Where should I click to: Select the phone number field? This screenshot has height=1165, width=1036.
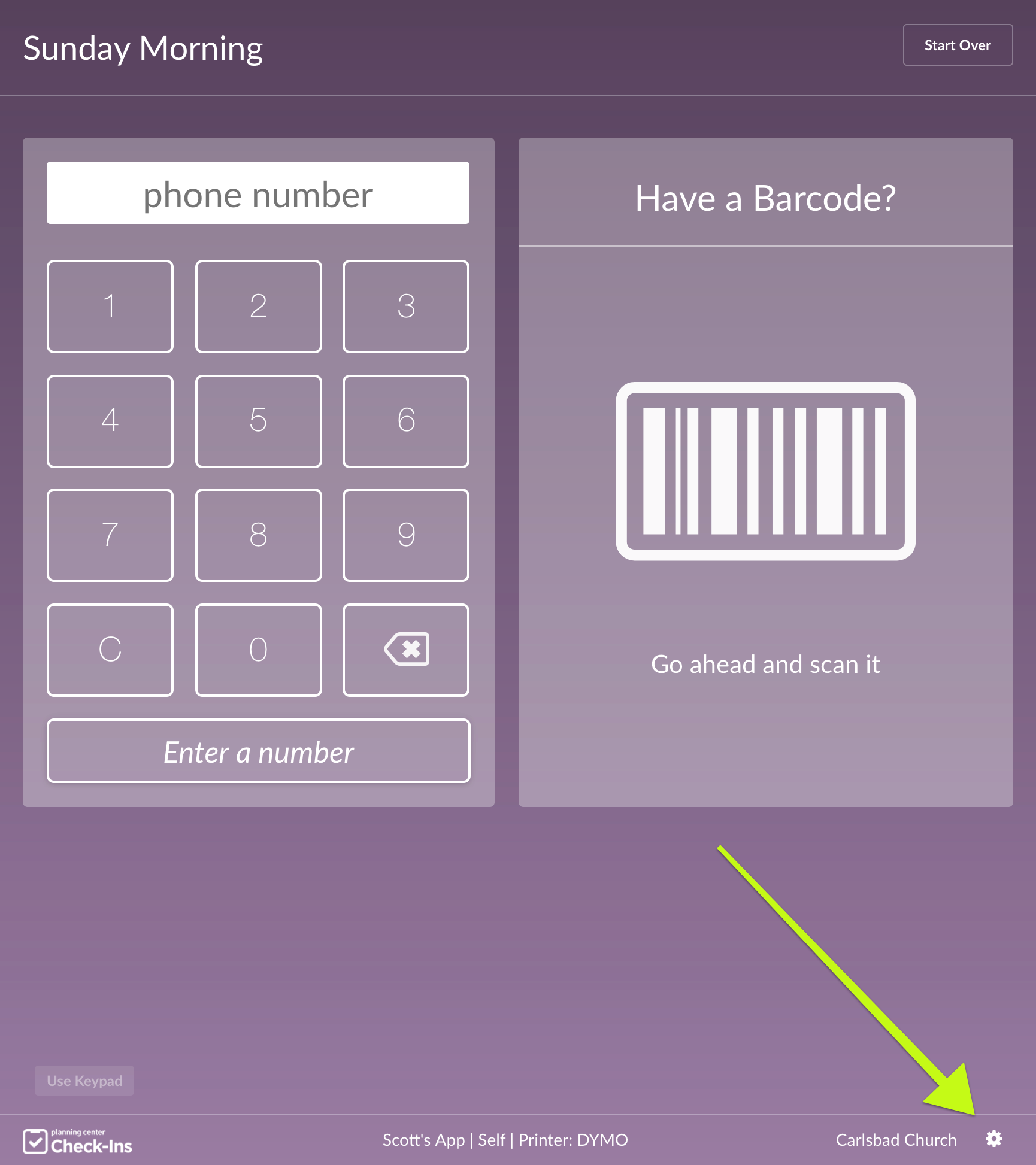point(258,193)
